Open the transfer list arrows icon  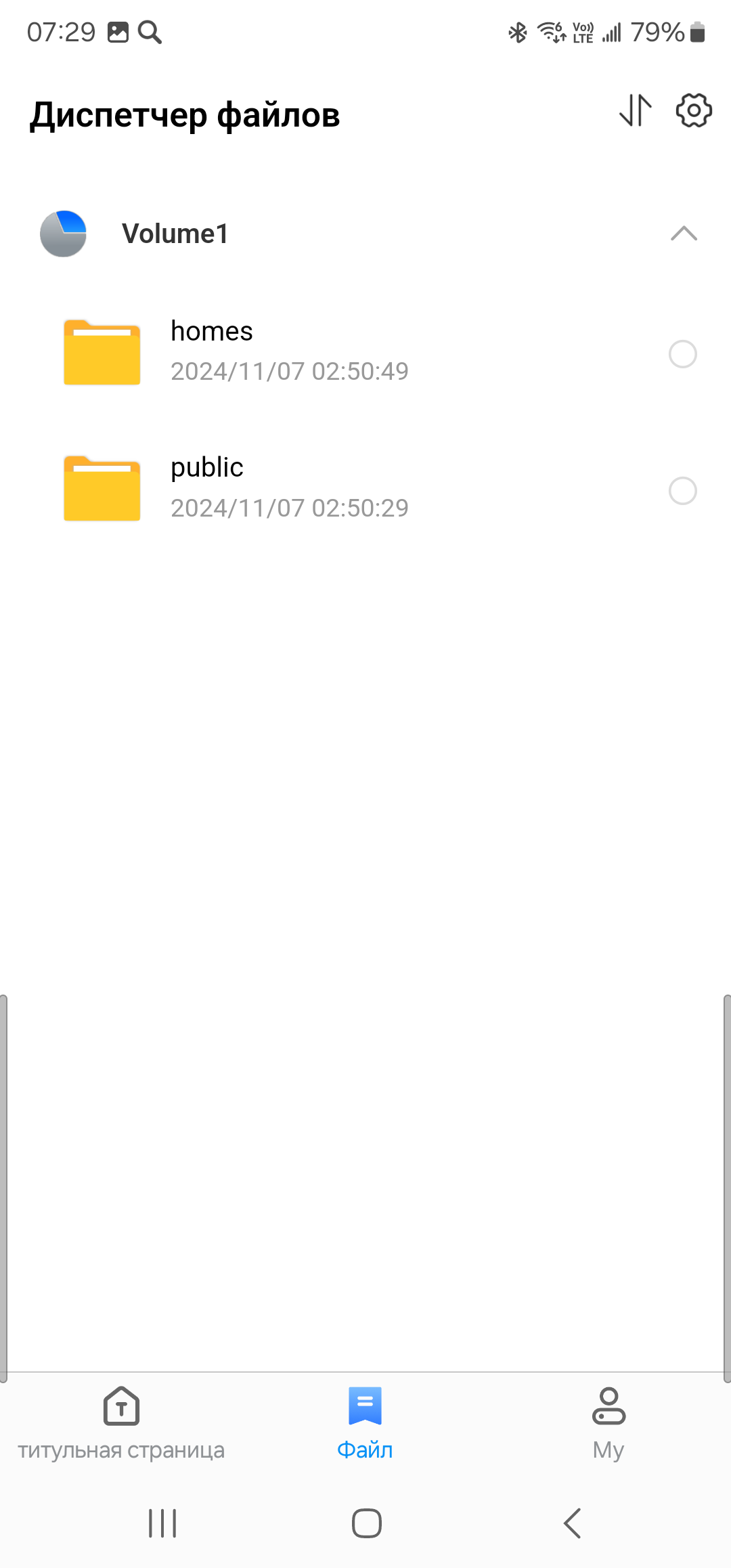point(636,110)
